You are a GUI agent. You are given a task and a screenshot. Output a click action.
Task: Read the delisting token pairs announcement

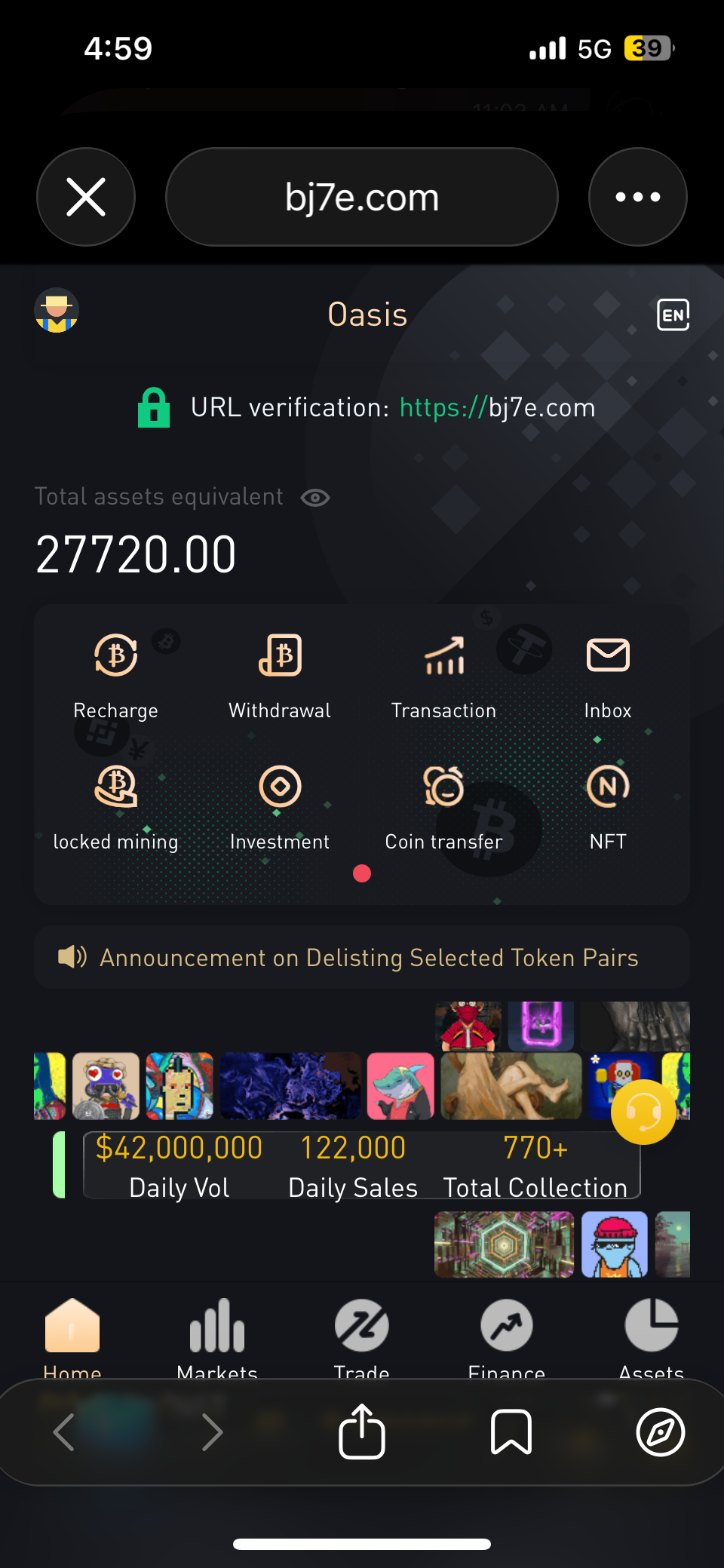[x=368, y=958]
